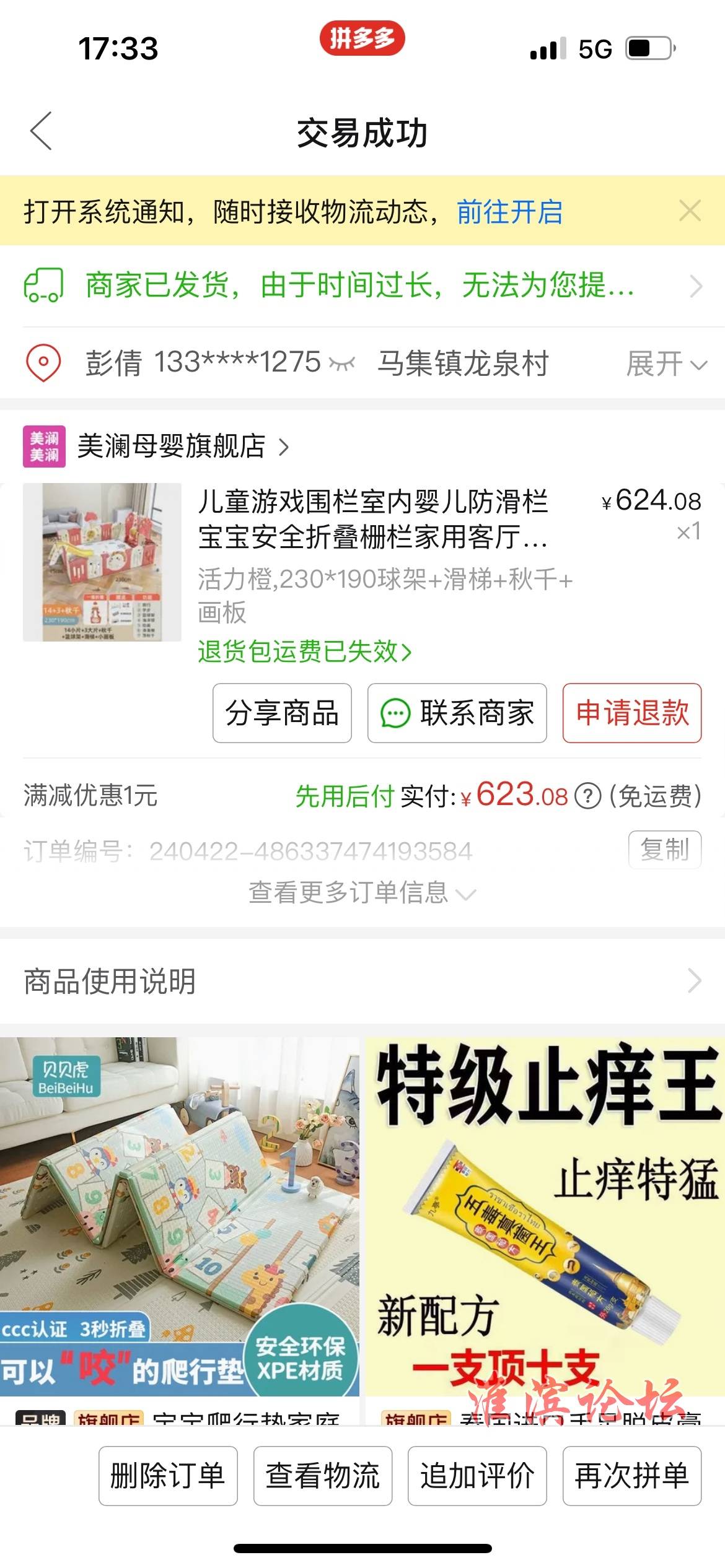This screenshot has height=1568, width=725.
Task: Go back from the 交易成功 page
Action: (41, 131)
